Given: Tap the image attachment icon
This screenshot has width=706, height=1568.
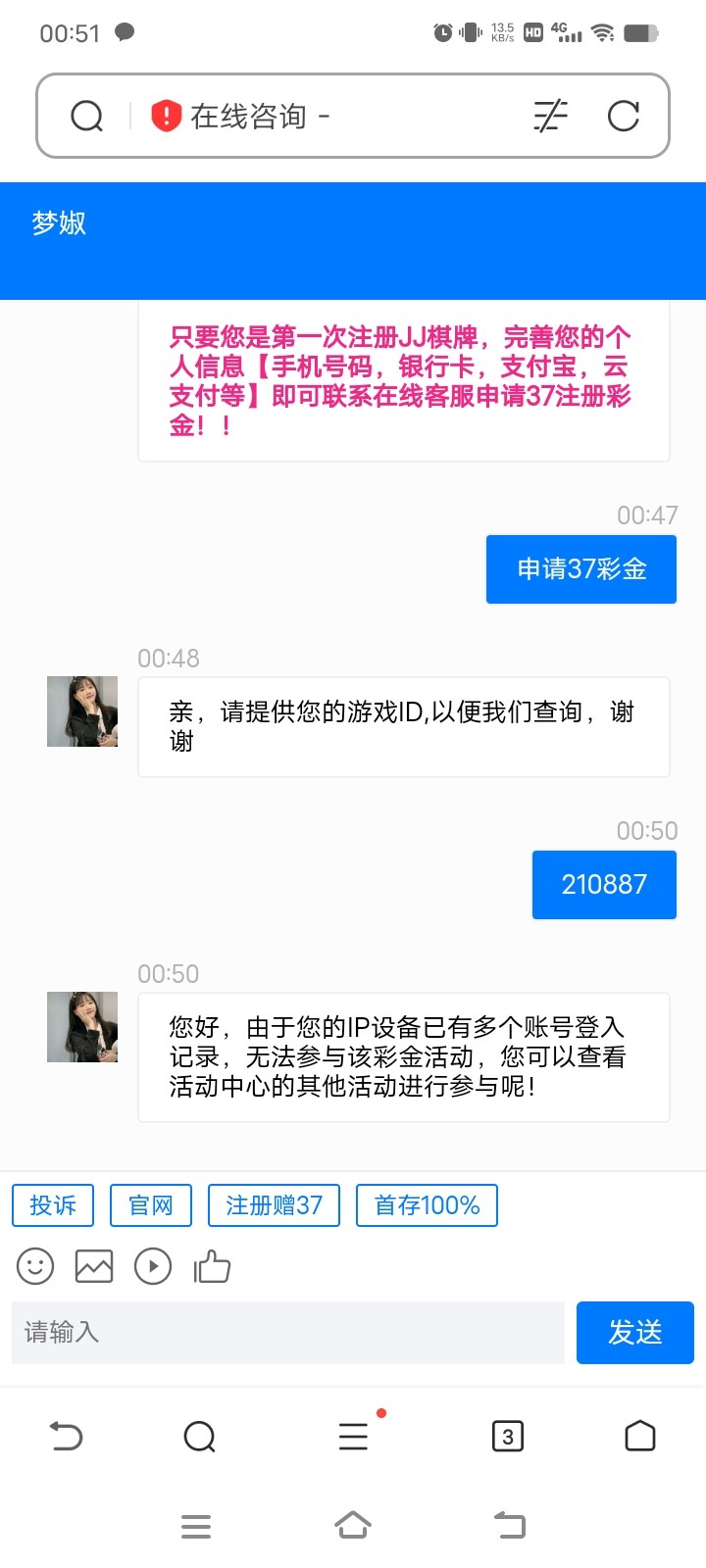Looking at the screenshot, I should (94, 1265).
